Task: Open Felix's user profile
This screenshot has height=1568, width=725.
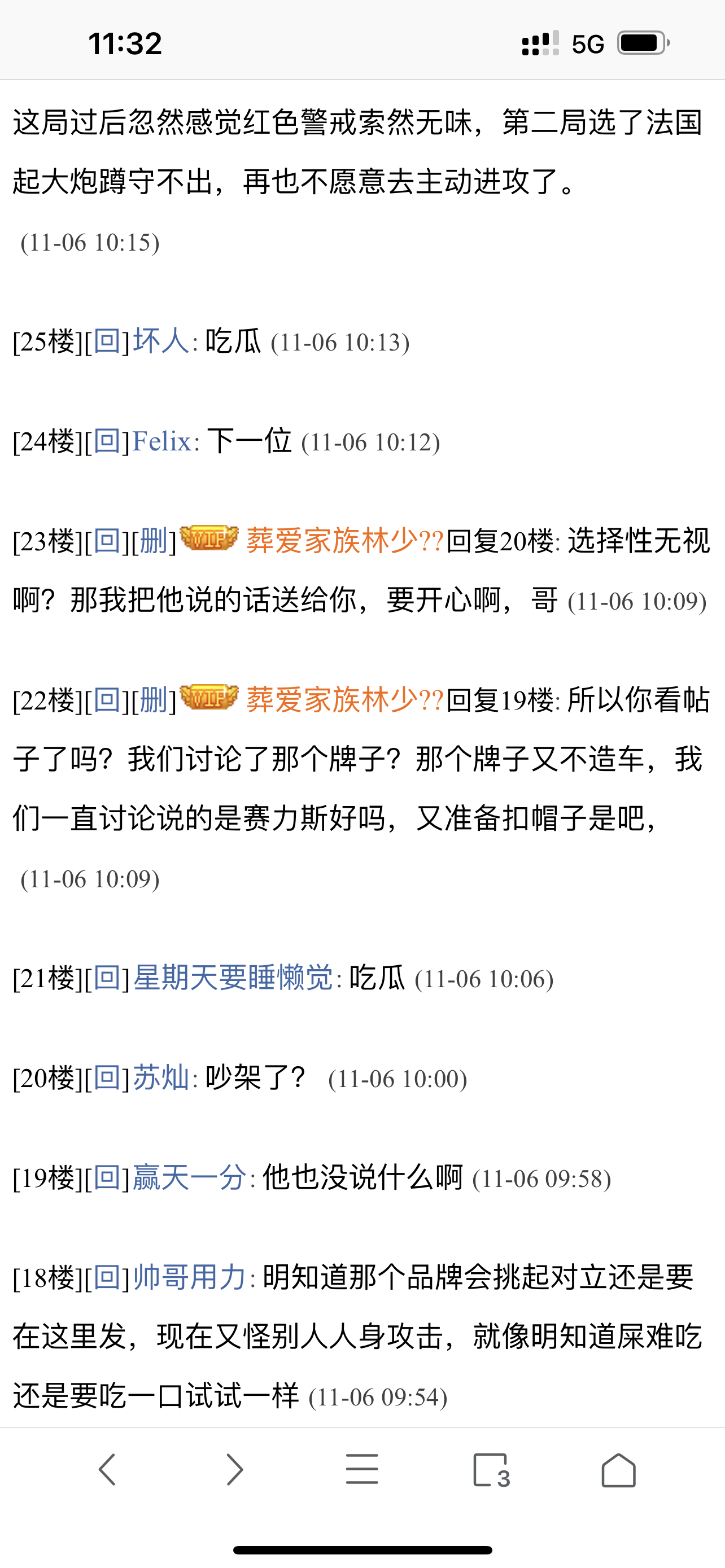Action: [162, 441]
